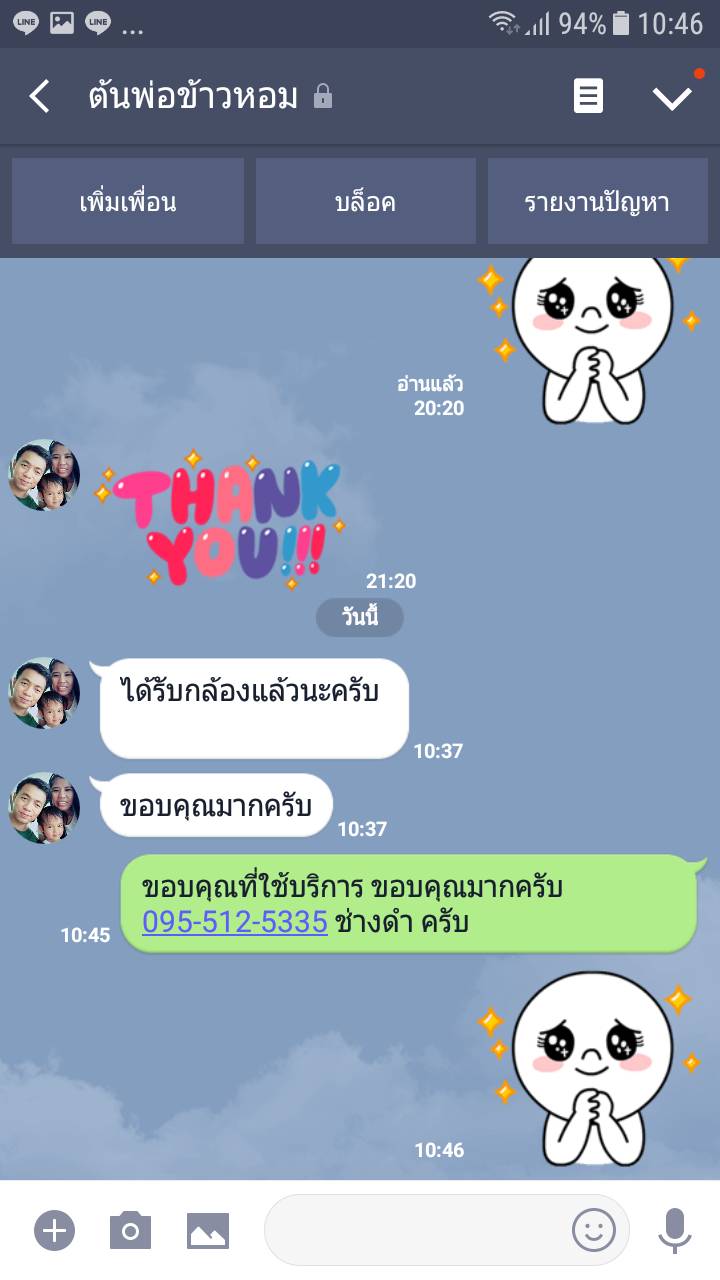This screenshot has height=1280, width=720.
Task: Open the THANK YOU sticker
Action: click(x=222, y=521)
